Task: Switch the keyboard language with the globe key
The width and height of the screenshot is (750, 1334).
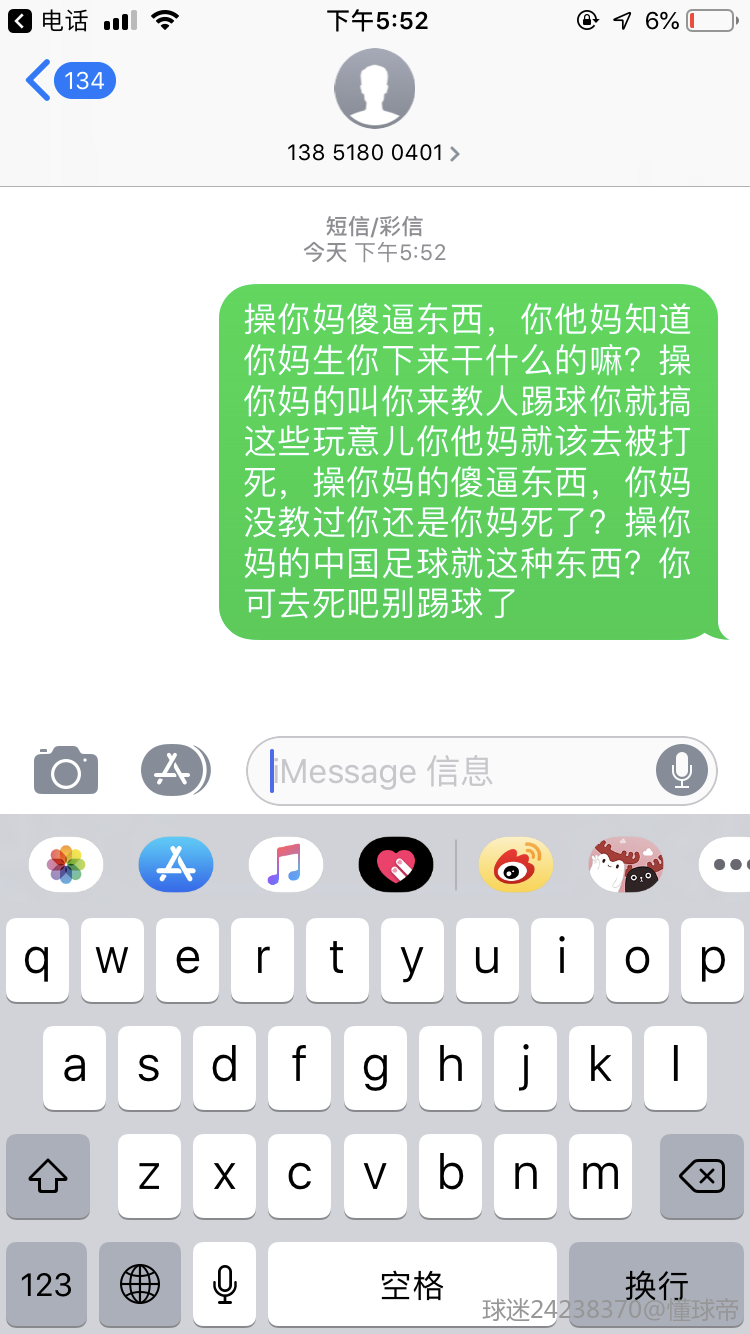Action: 140,1285
